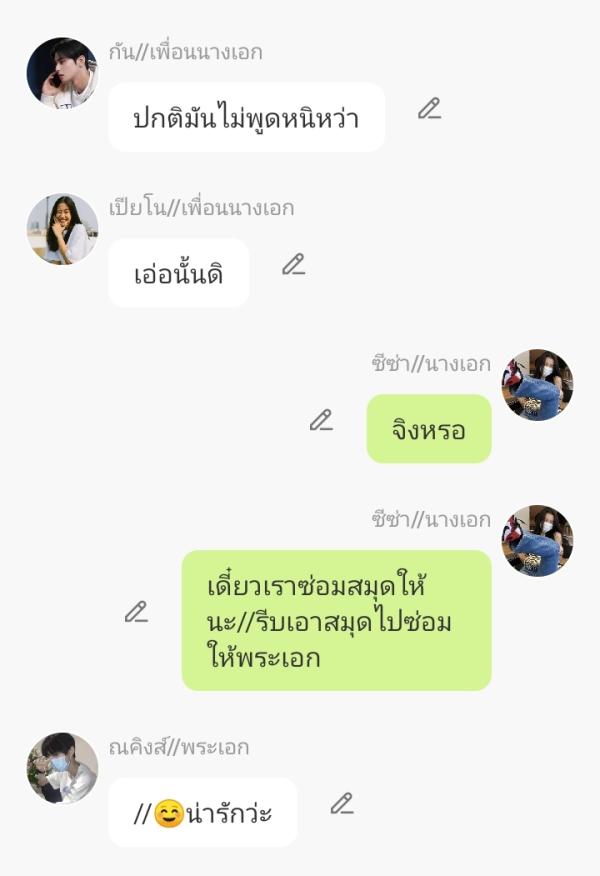Edit the message "จิงหรอ"
The width and height of the screenshot is (600, 876).
point(321,421)
